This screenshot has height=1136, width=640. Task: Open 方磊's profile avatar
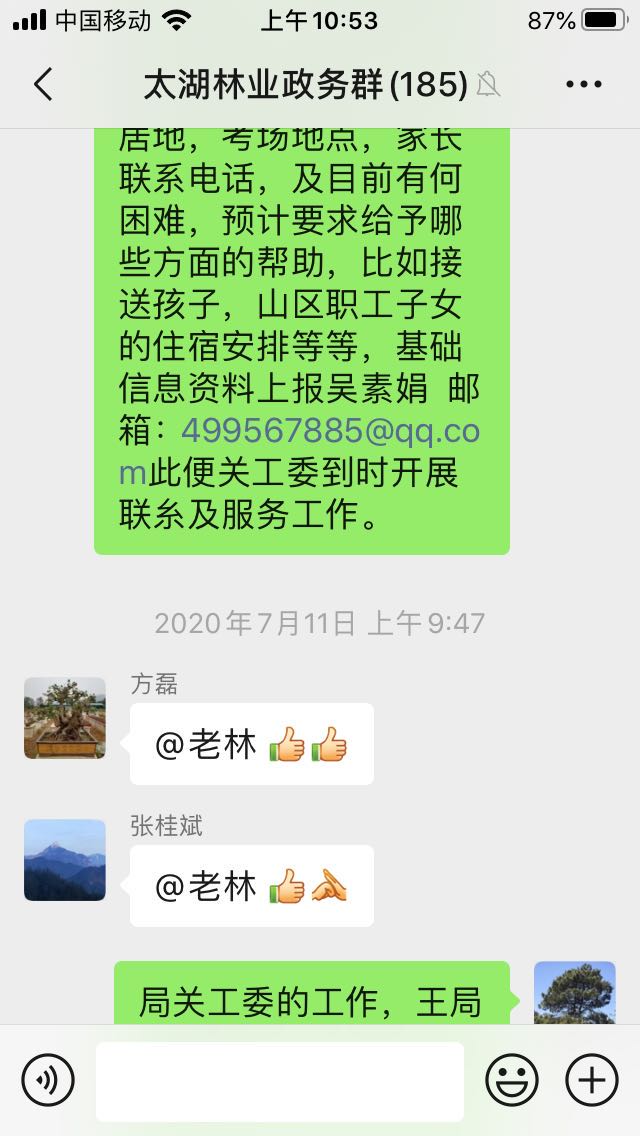(x=65, y=718)
